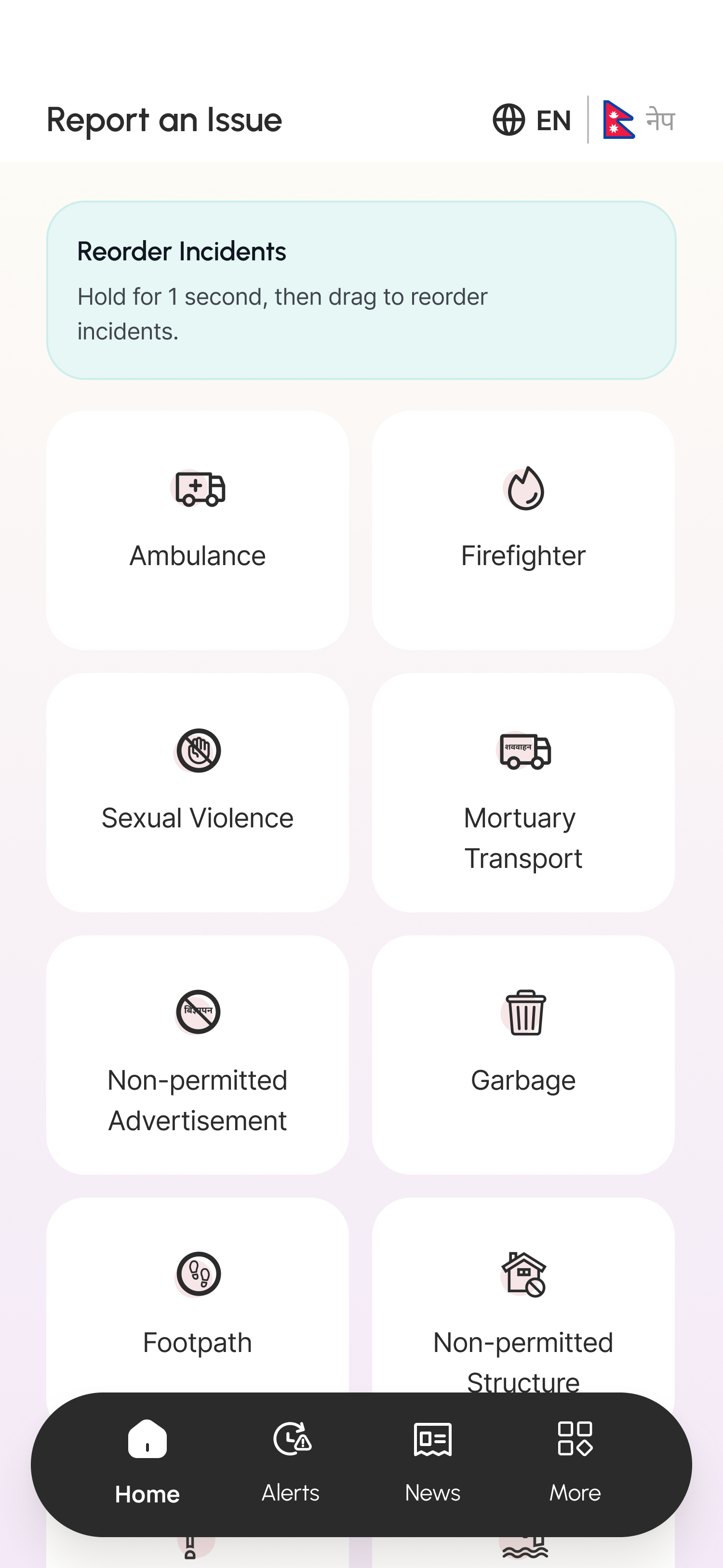
Task: Switch to the Alerts tab
Action: pos(291,1463)
